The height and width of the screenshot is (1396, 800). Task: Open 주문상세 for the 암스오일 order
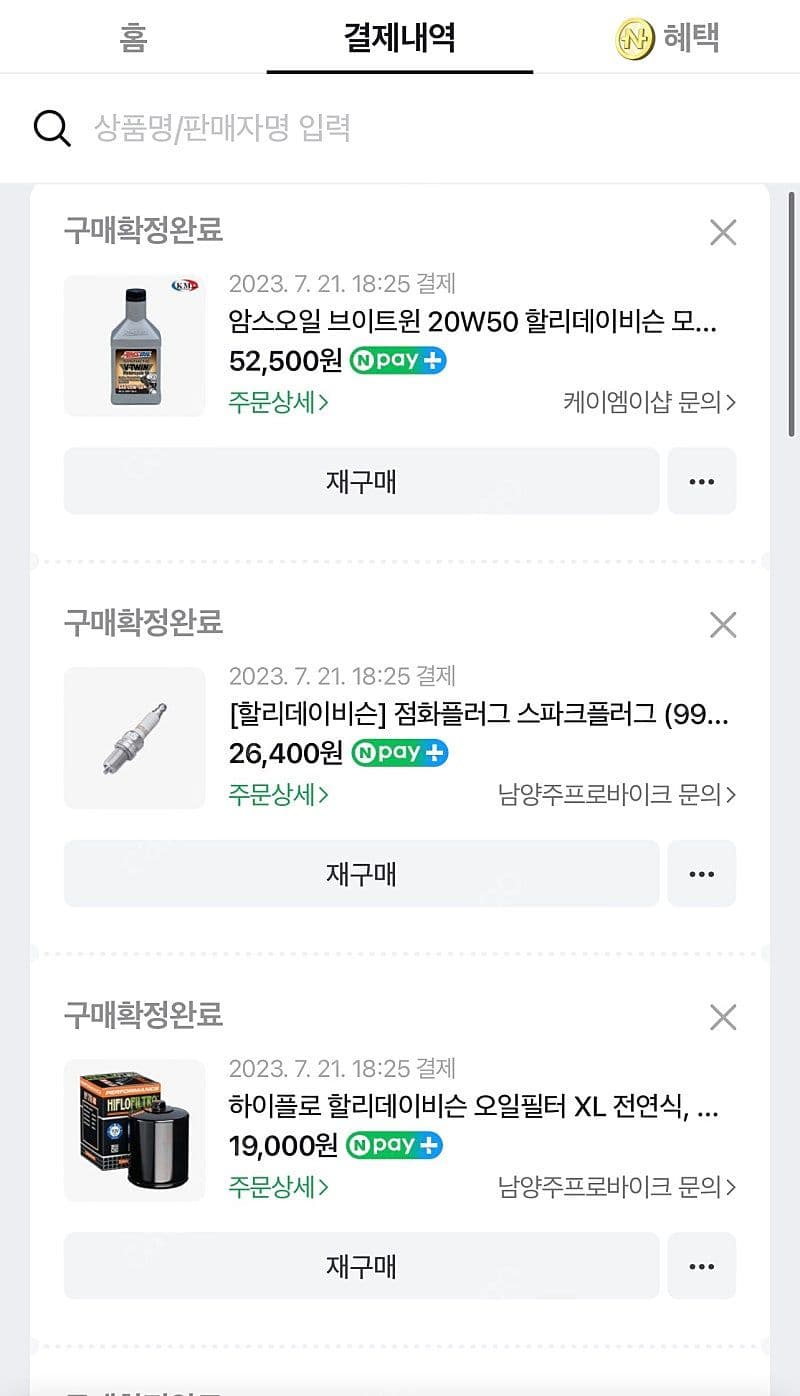point(278,402)
